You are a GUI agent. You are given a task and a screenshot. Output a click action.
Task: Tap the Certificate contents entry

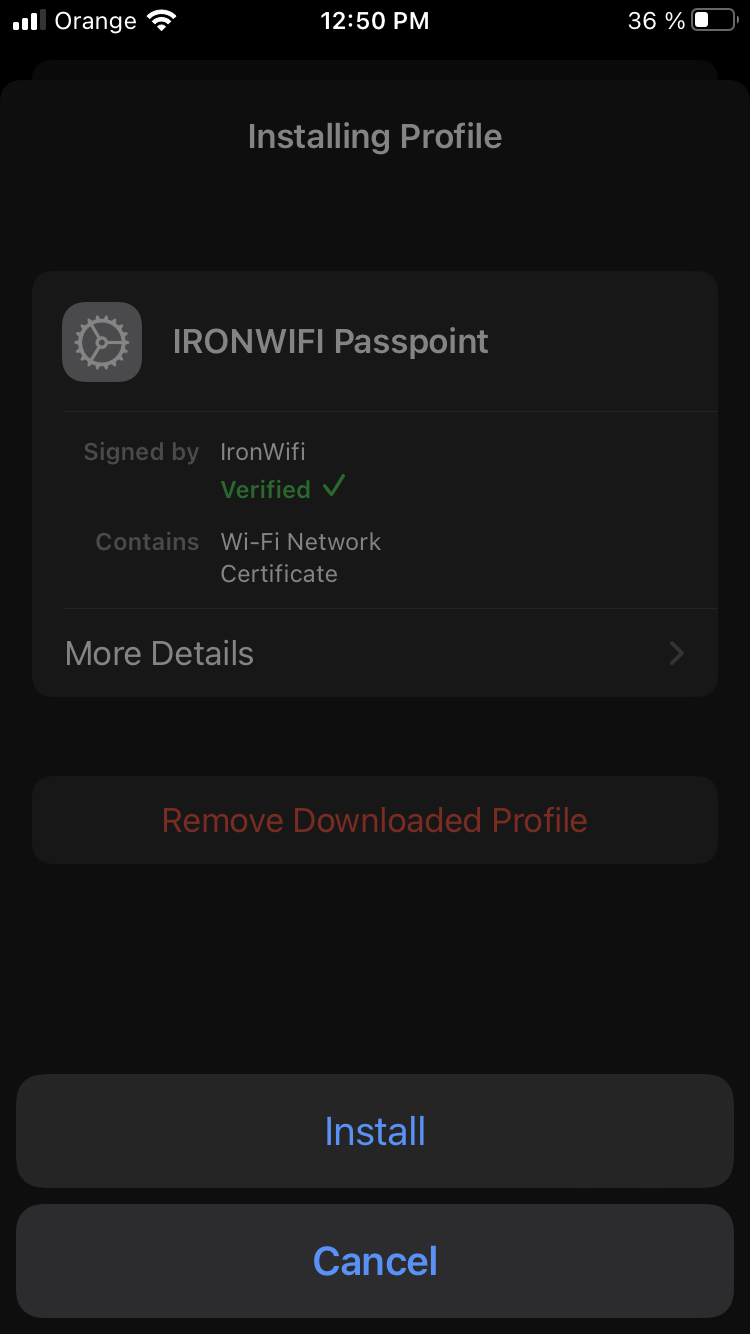coord(279,573)
